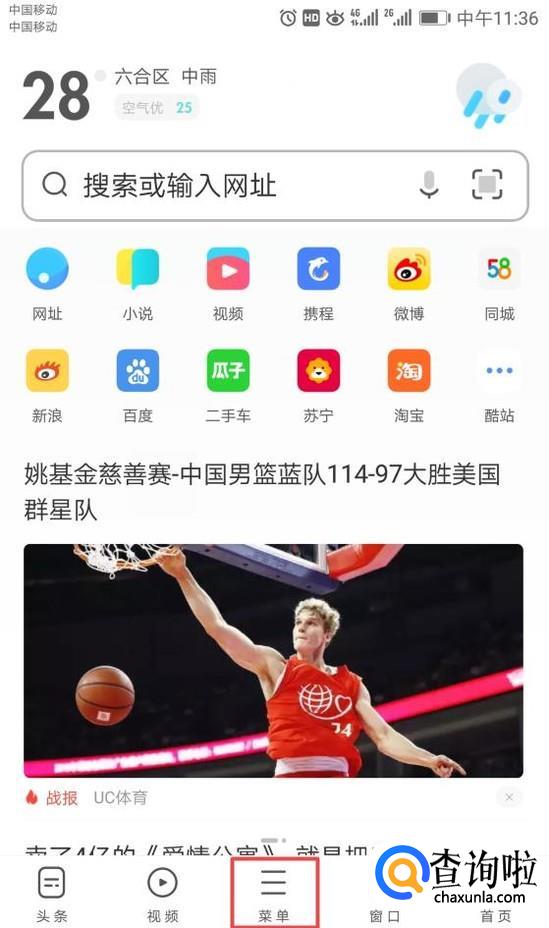This screenshot has width=549, height=928.
Task: Switch to the 头条 tab
Action: 51,894
